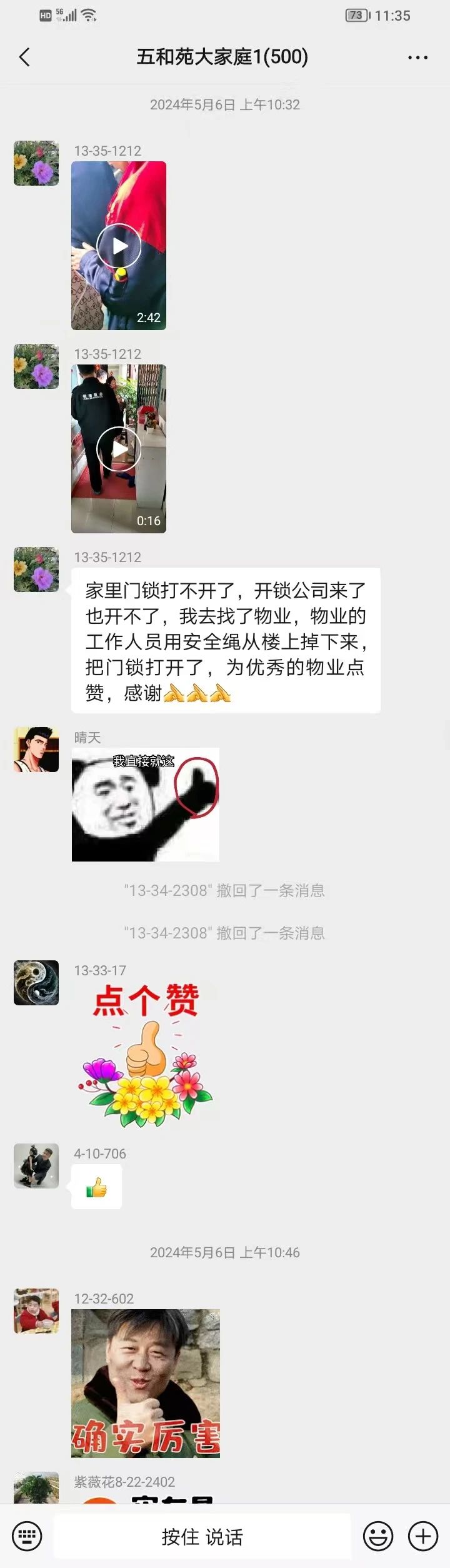450x1568 pixels.
Task: Open the 确实厉害 sticker from 12-32-602
Action: click(145, 1383)
